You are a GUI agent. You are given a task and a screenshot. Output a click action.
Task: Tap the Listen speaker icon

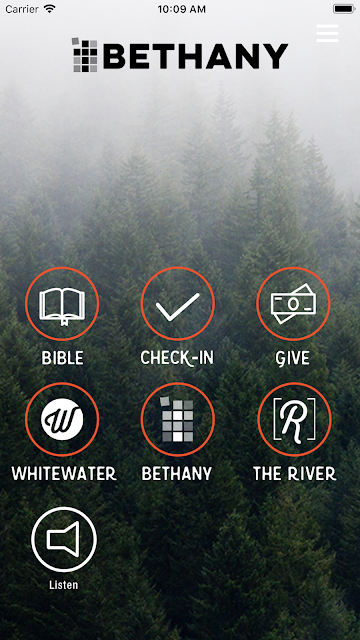point(64,539)
